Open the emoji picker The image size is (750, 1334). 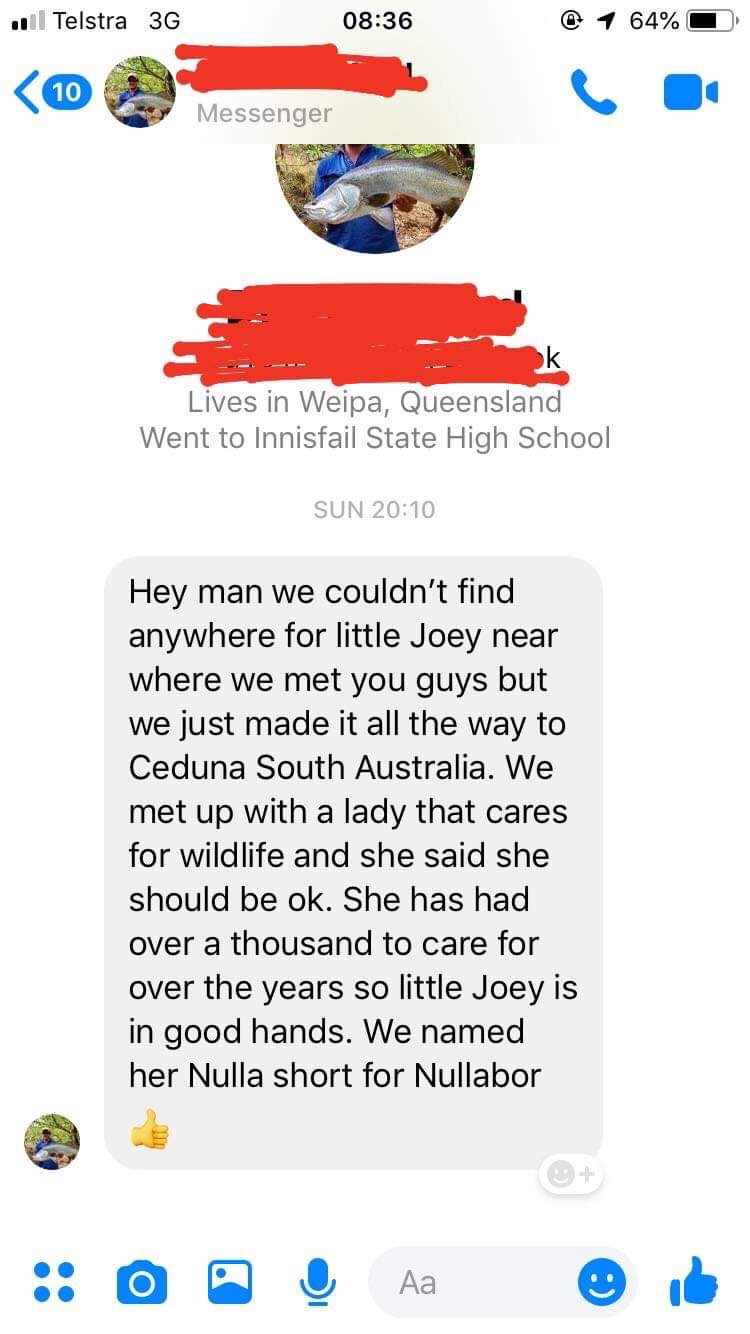click(602, 1281)
